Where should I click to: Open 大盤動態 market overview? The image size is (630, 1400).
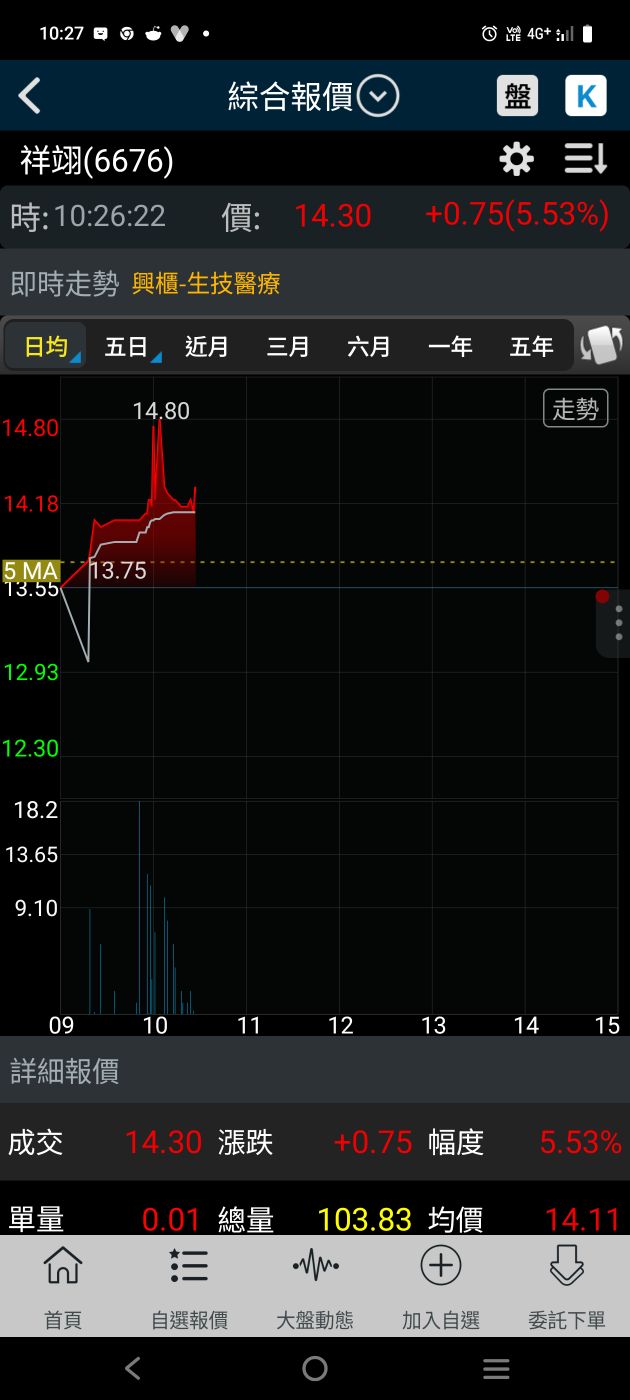pos(315,1286)
